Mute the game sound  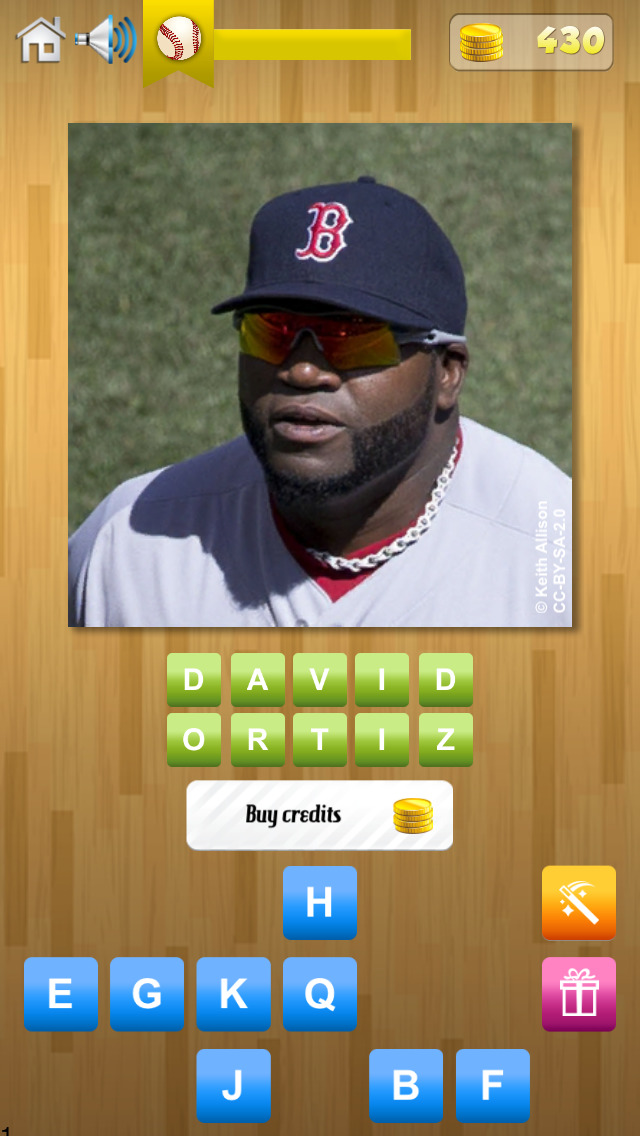point(106,40)
